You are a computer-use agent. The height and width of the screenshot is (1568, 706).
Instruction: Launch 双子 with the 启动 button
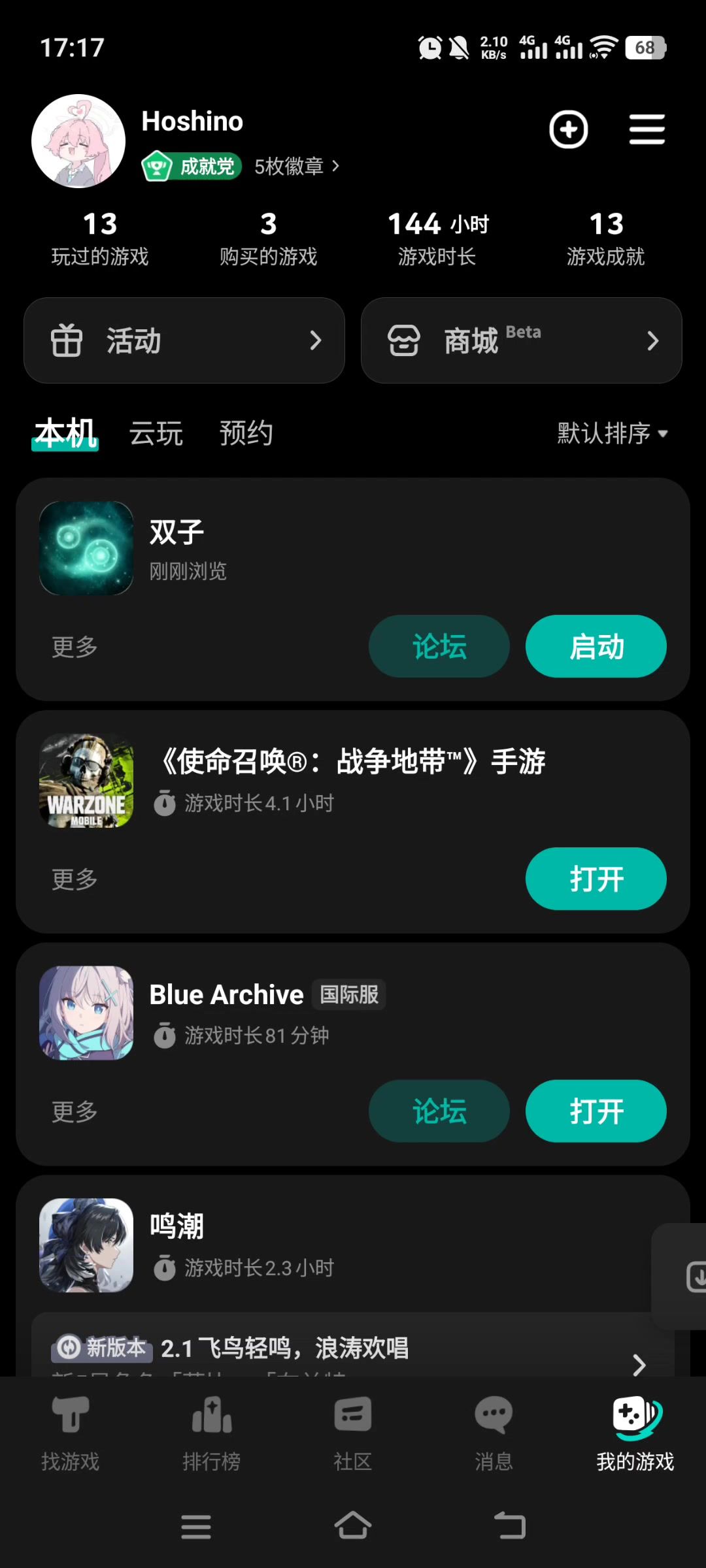(x=596, y=647)
